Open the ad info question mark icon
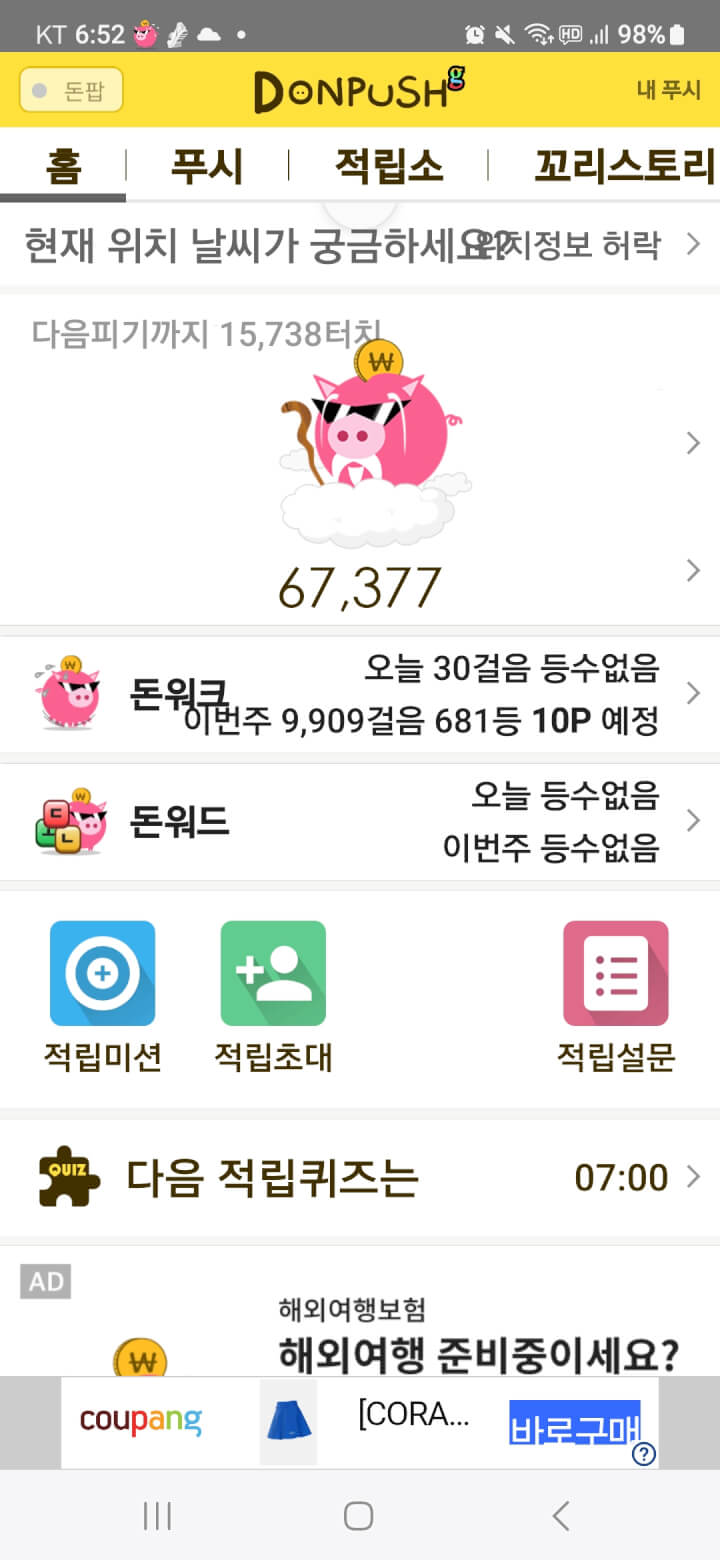 point(644,1454)
